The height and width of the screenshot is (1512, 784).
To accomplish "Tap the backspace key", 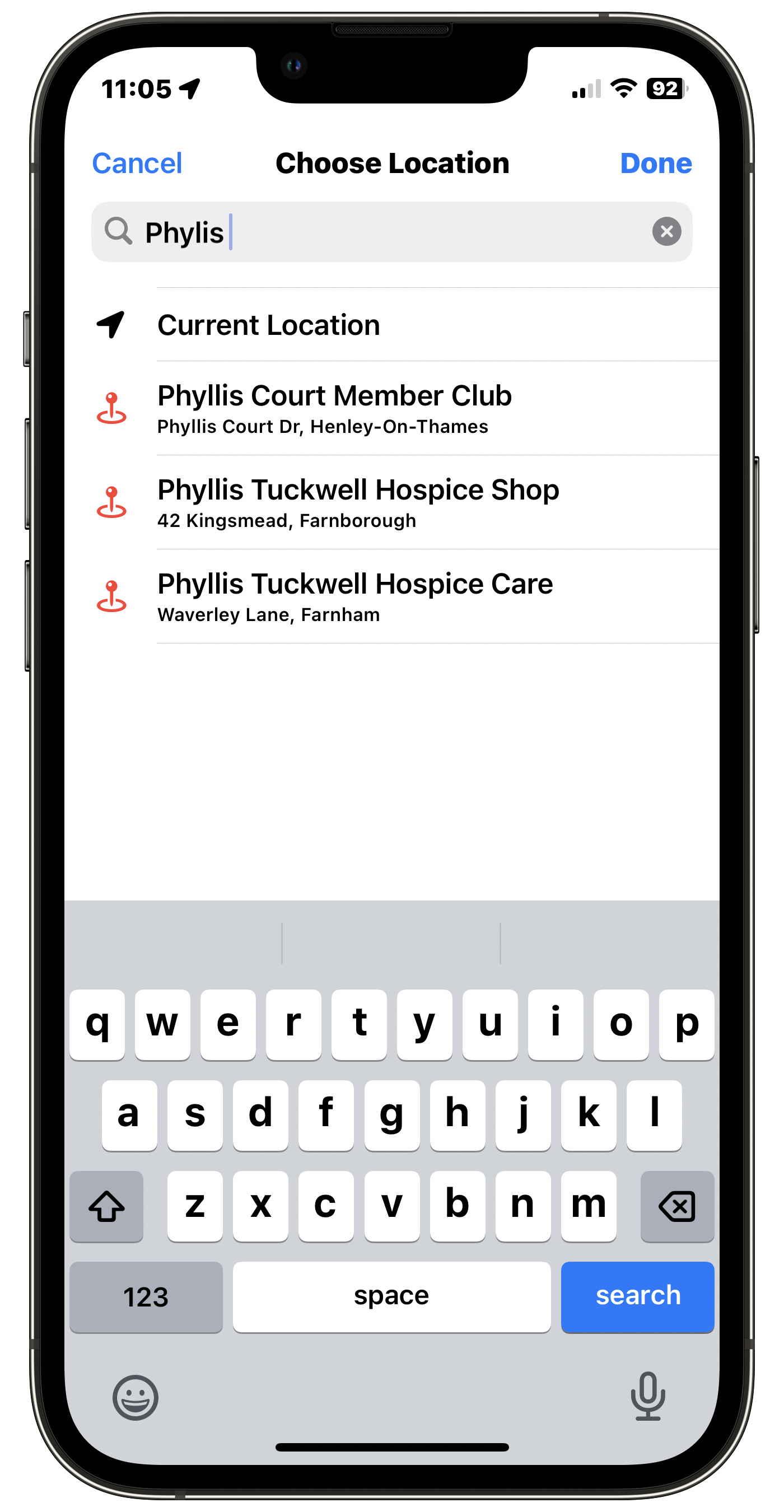I will [x=676, y=1206].
